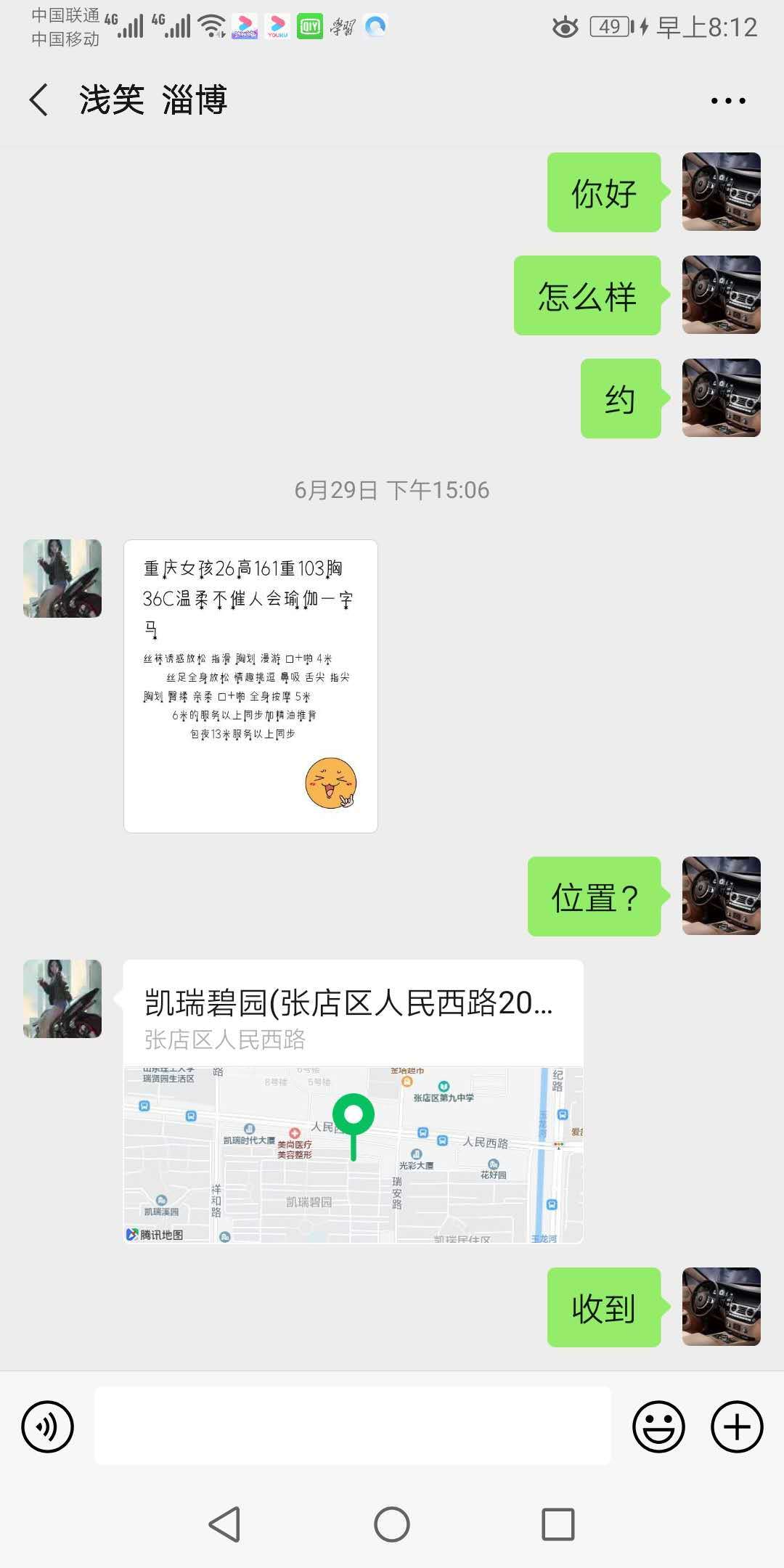Screen dimensions: 784x1568
Task: Focus the message text field
Action: coord(353,1426)
